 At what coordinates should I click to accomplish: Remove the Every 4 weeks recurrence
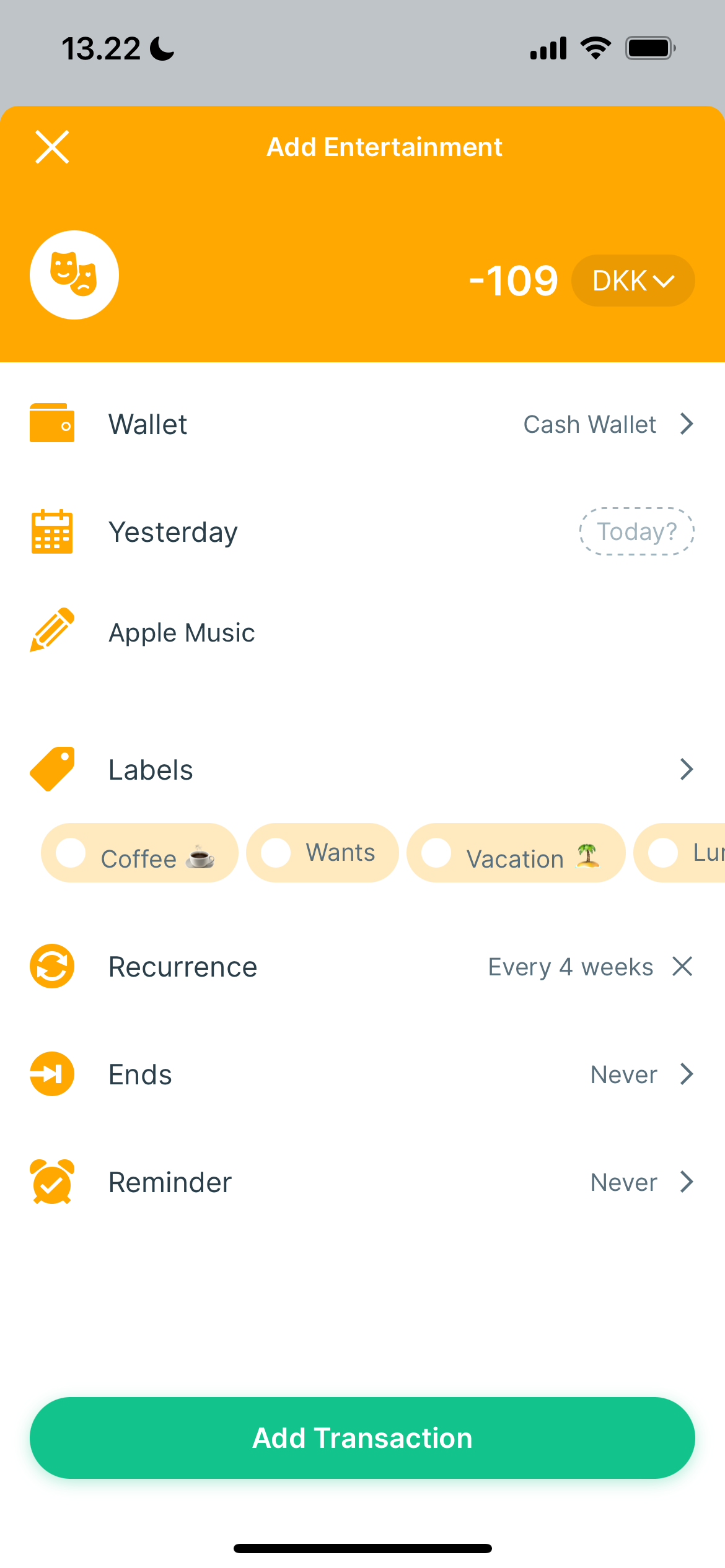pos(682,966)
